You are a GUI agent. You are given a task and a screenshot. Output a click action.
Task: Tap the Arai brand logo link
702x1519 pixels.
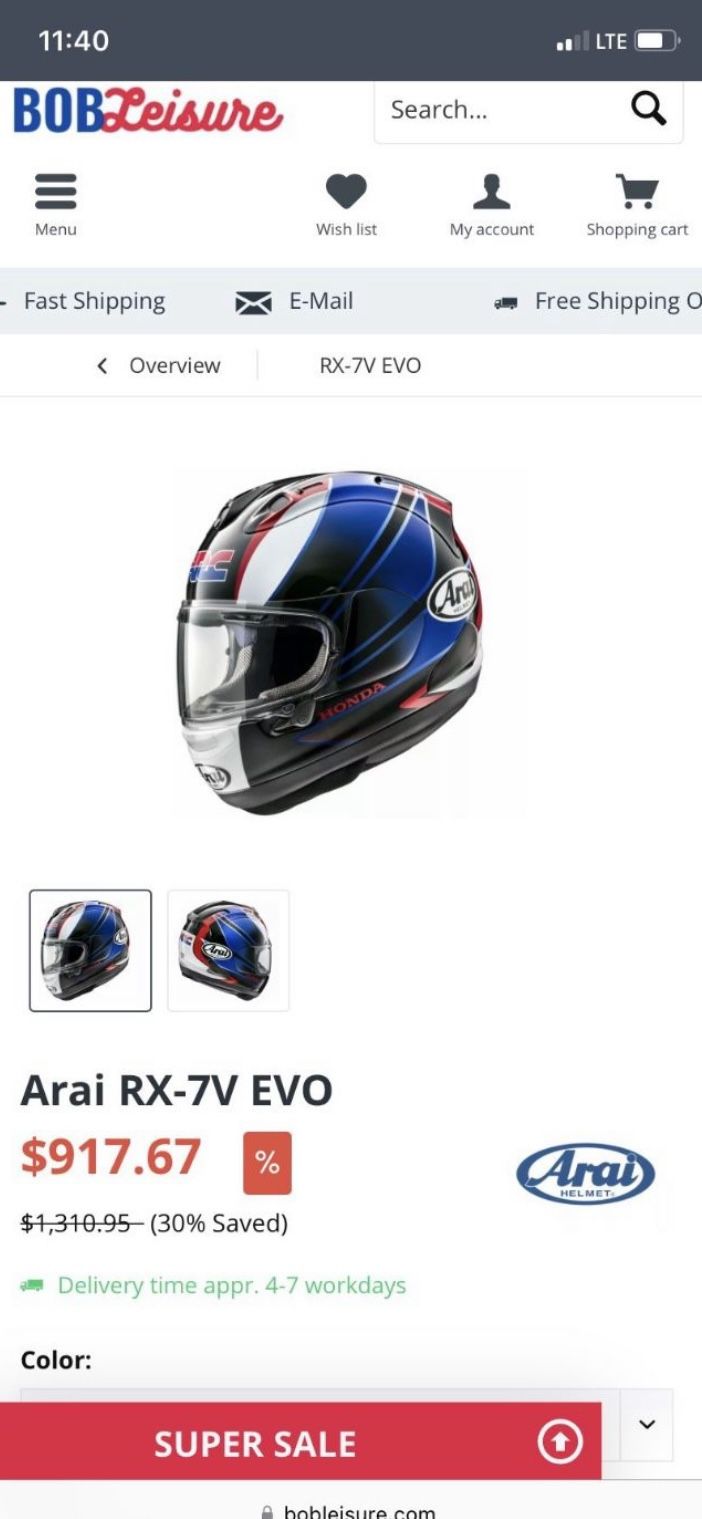[x=585, y=1174]
